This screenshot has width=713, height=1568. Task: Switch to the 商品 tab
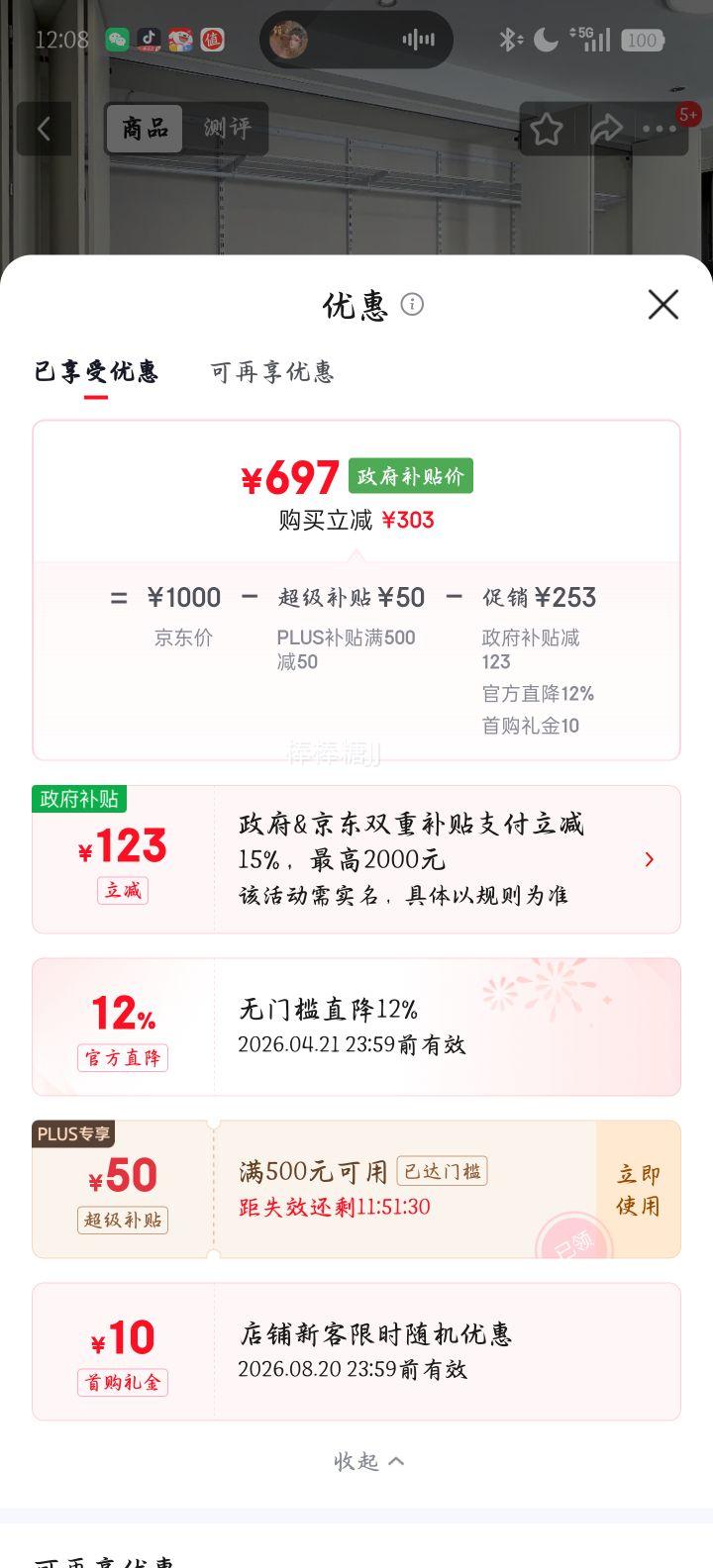144,129
